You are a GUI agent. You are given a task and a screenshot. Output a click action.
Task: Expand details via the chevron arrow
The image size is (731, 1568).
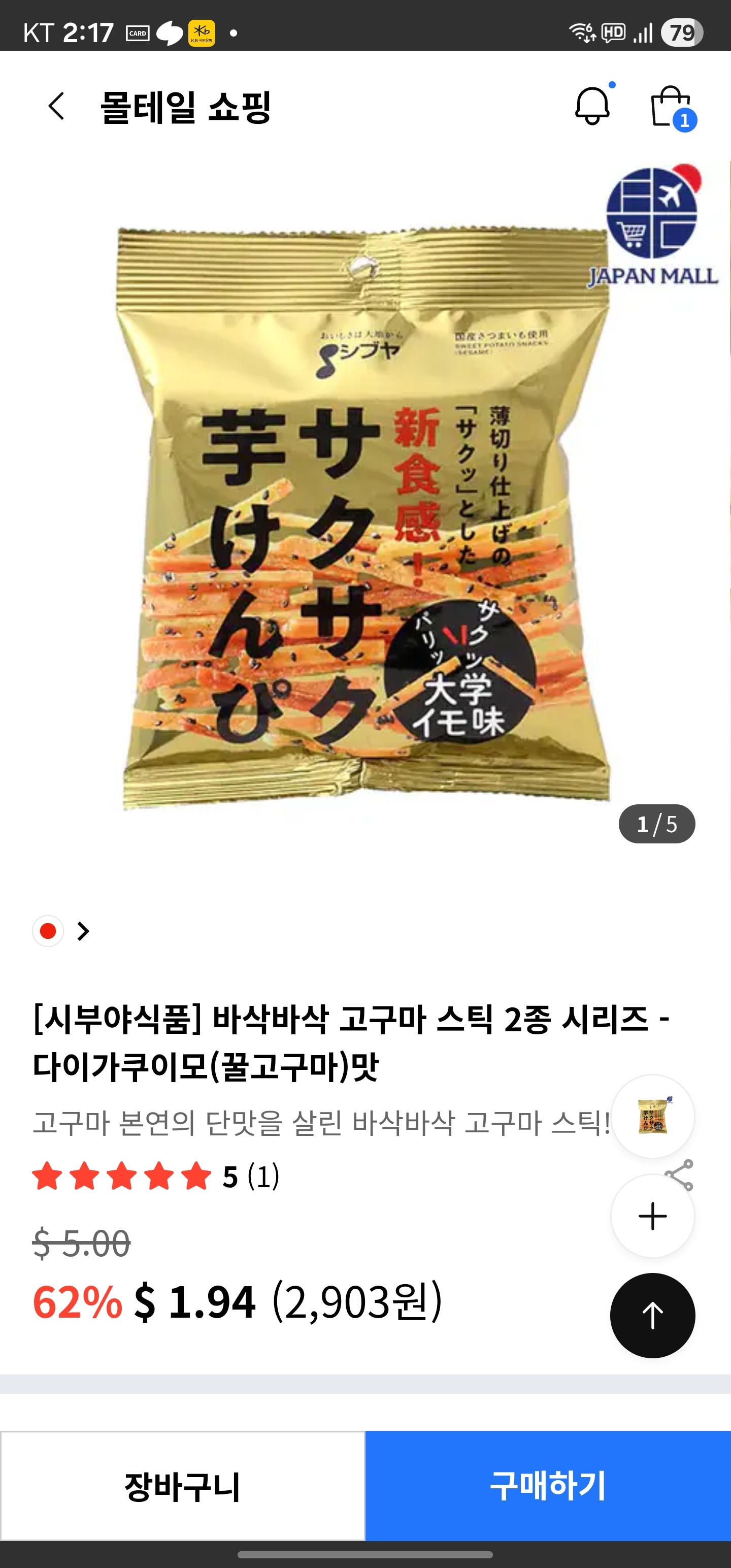tap(82, 931)
